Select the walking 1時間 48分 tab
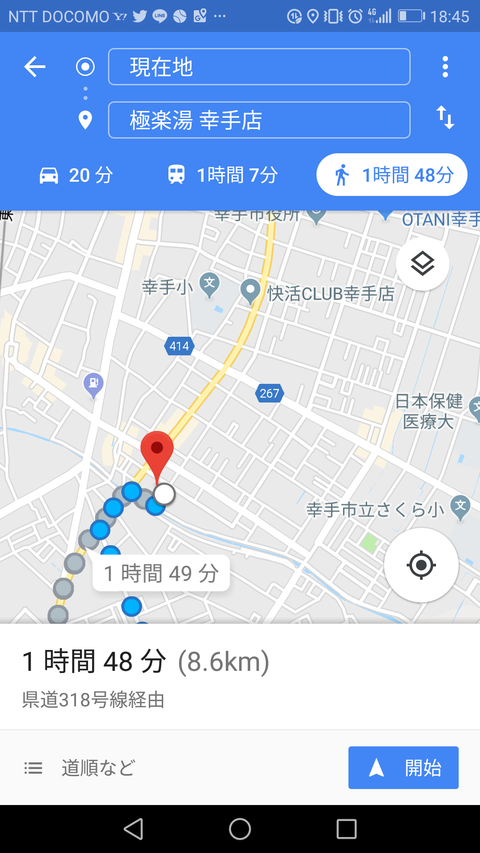Viewport: 480px width, 853px height. pyautogui.click(x=392, y=175)
